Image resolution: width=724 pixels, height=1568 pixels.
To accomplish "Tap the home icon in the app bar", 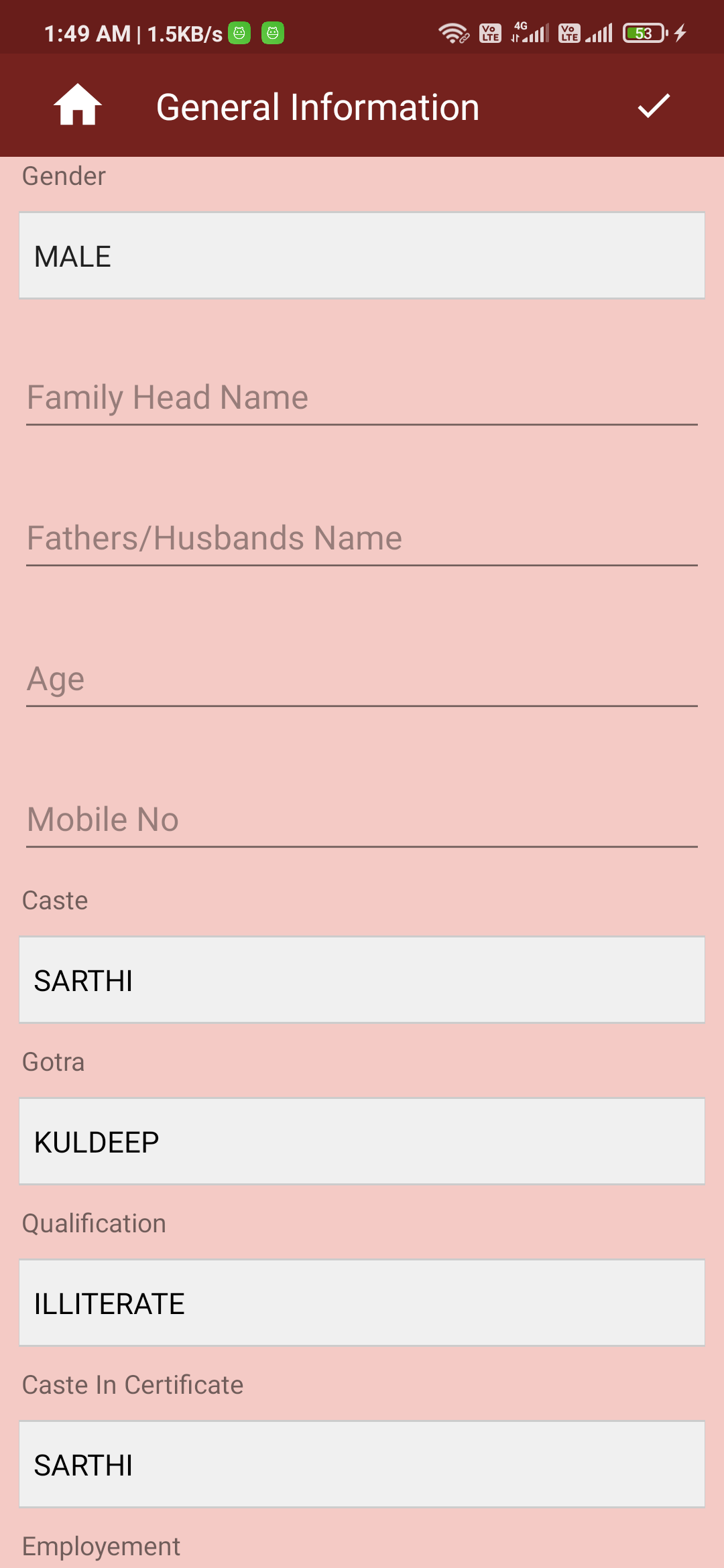I will pyautogui.click(x=78, y=105).
